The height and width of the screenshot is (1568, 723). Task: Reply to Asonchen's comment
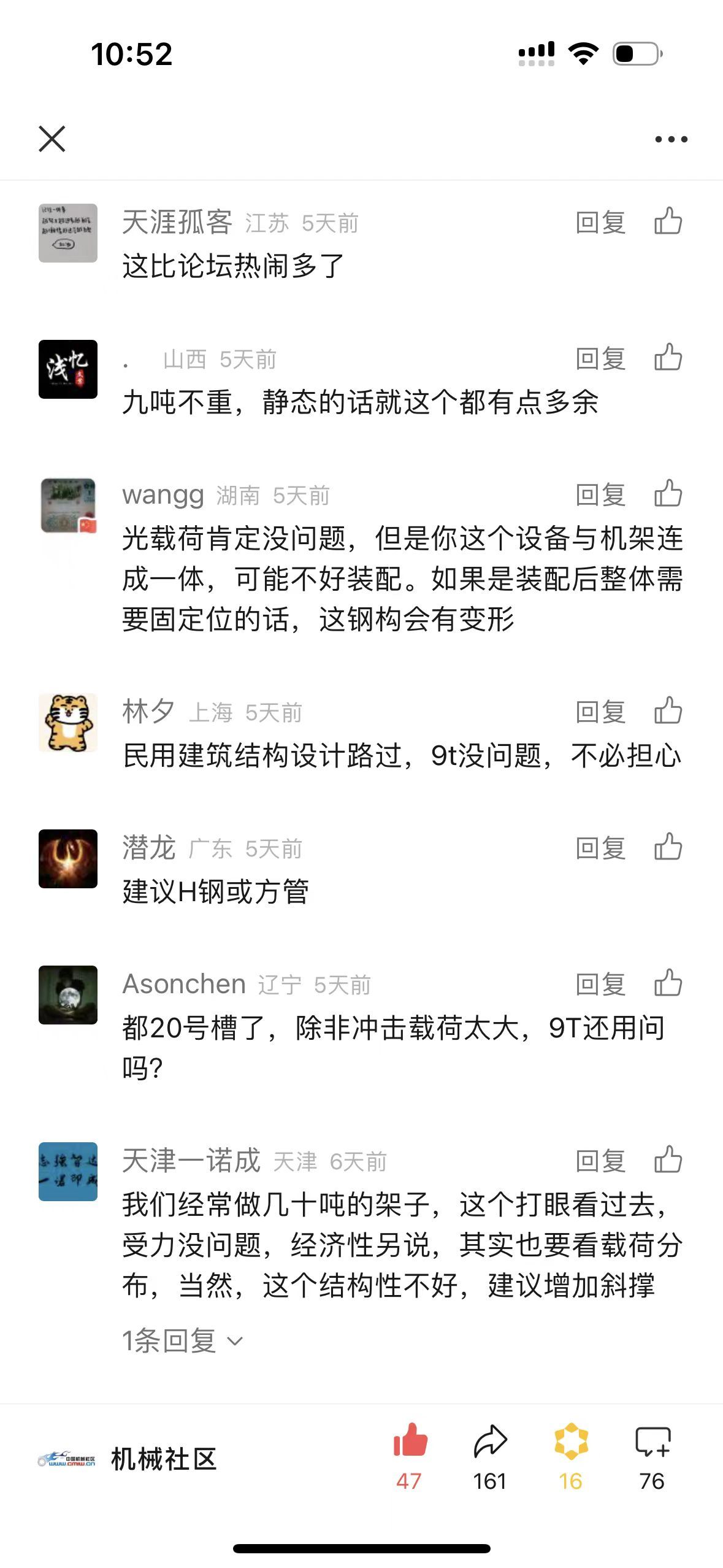point(600,984)
